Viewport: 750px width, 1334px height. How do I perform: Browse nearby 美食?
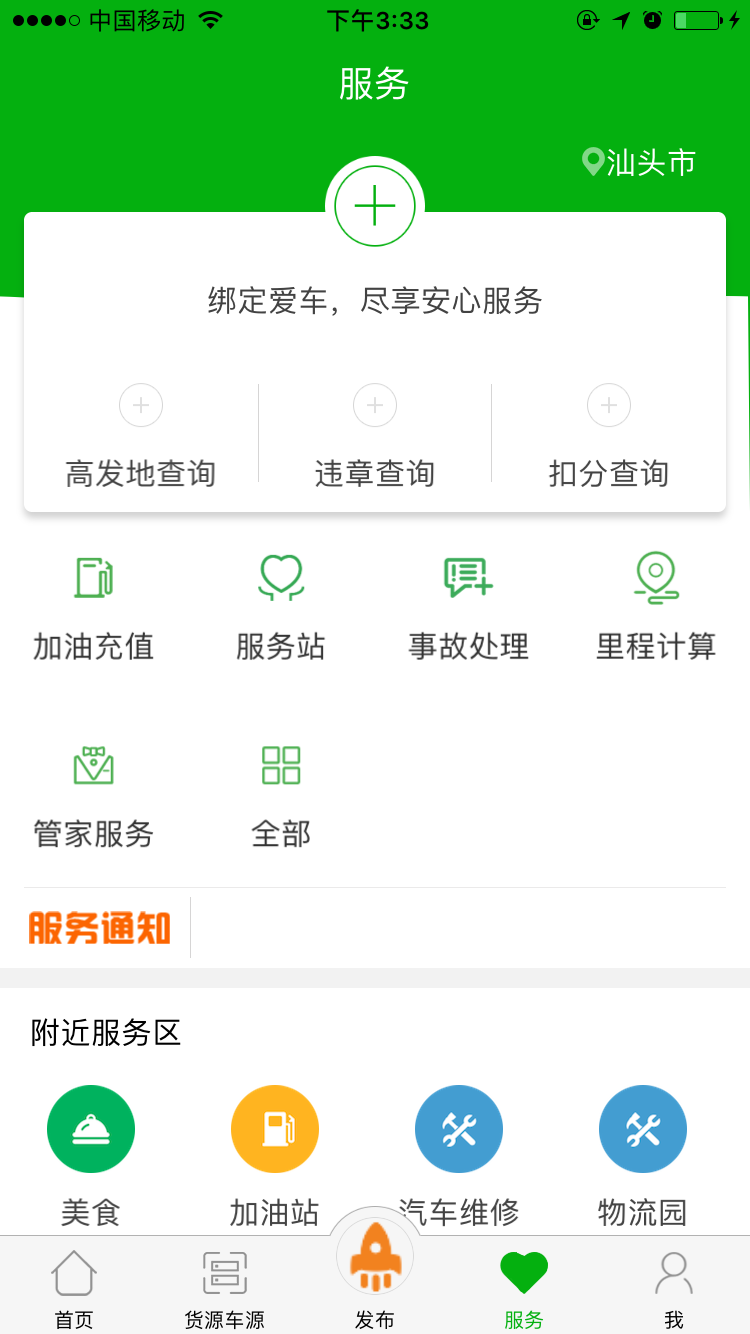point(91,1157)
